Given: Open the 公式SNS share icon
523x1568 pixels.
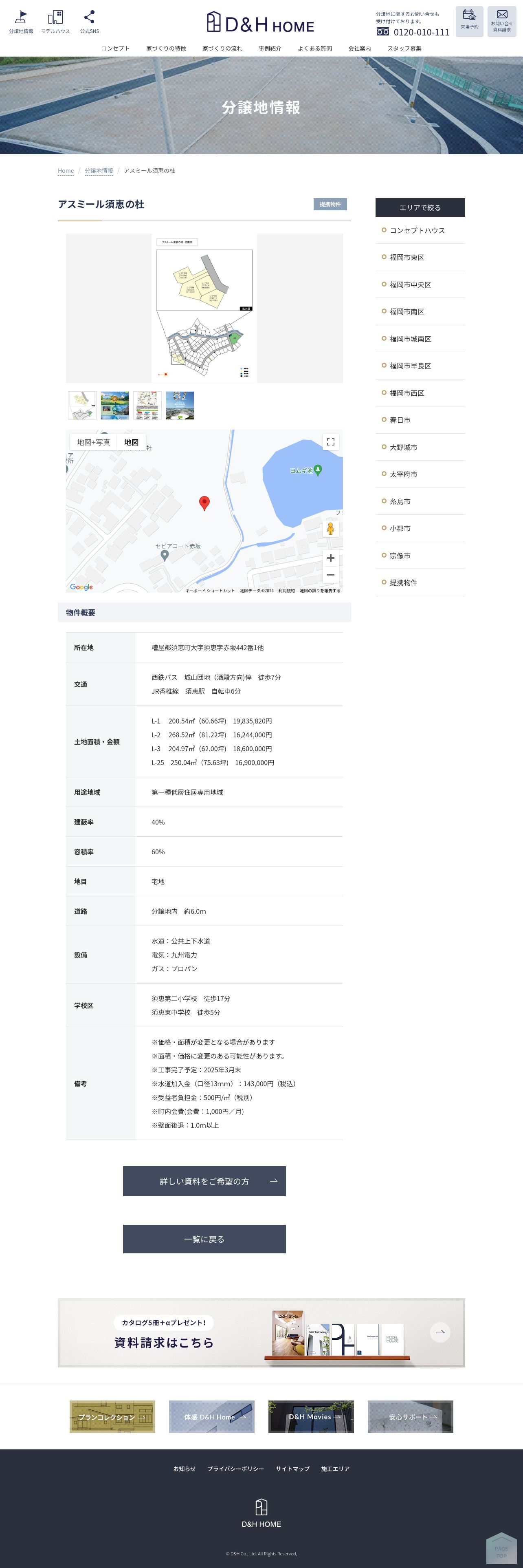Looking at the screenshot, I should pyautogui.click(x=89, y=22).
